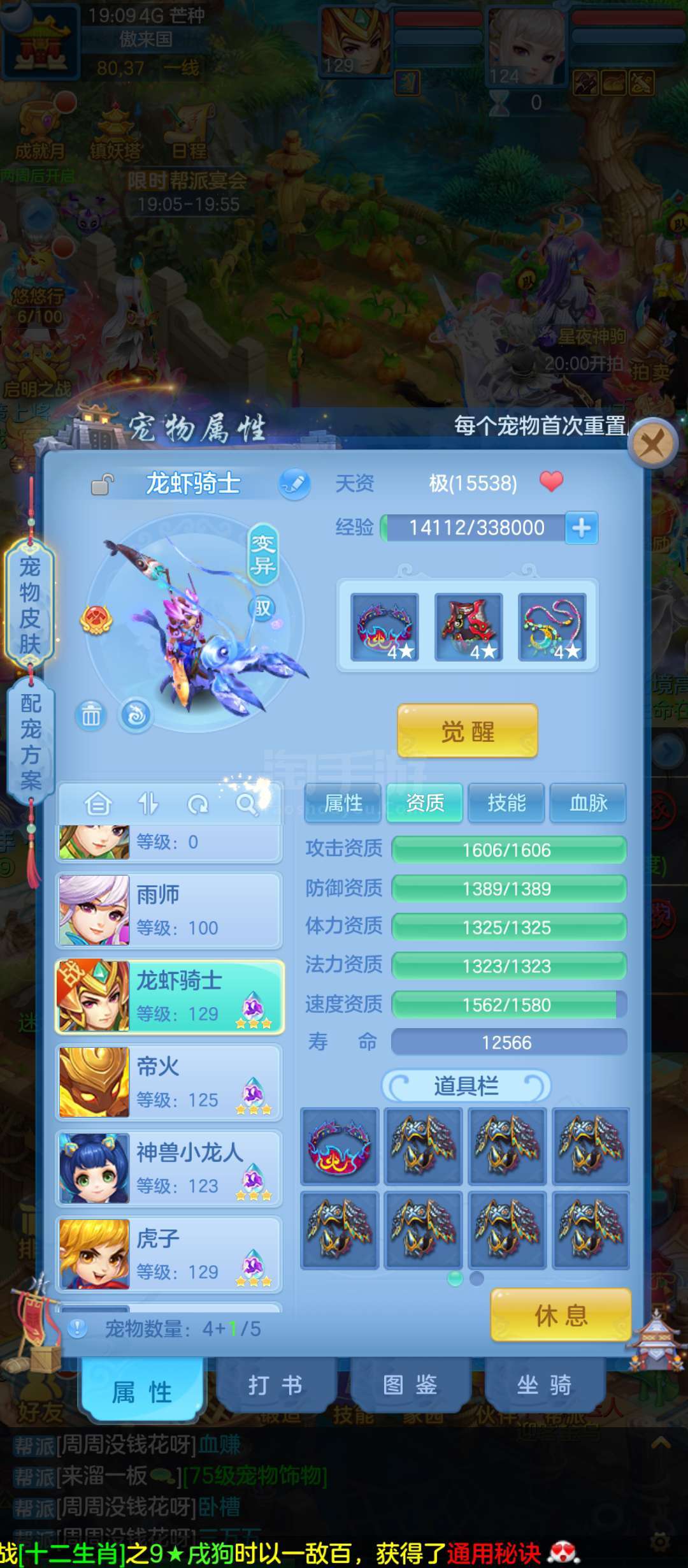The height and width of the screenshot is (1568, 688).
Task: Switch to the 技能 skills tab
Action: click(x=506, y=803)
